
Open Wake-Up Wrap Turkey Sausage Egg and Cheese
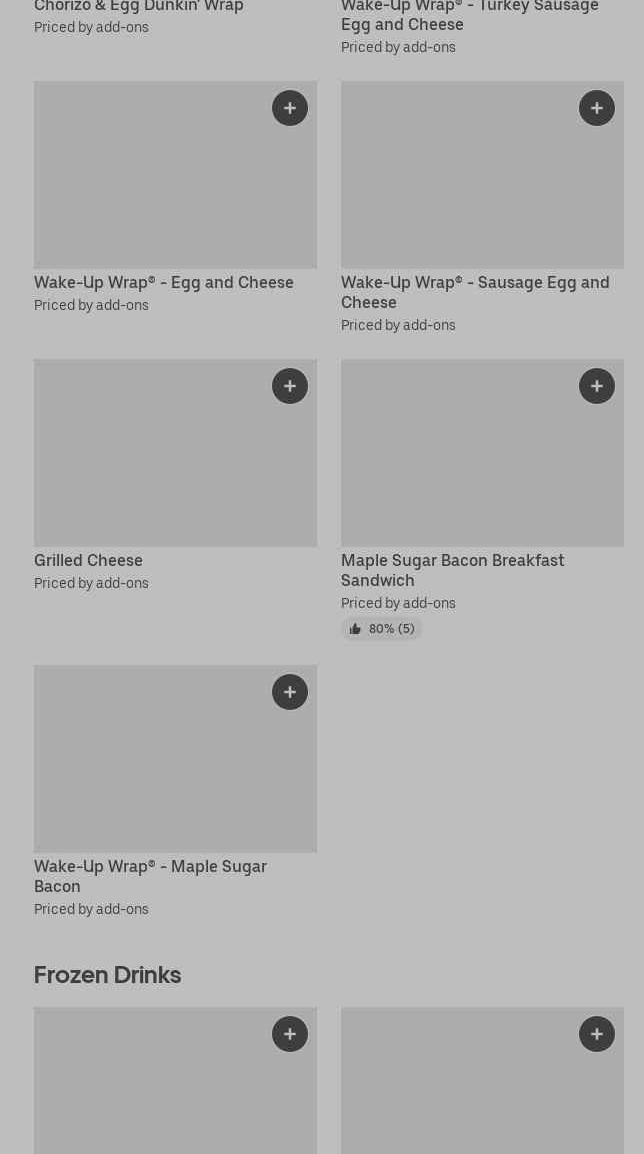(x=469, y=15)
